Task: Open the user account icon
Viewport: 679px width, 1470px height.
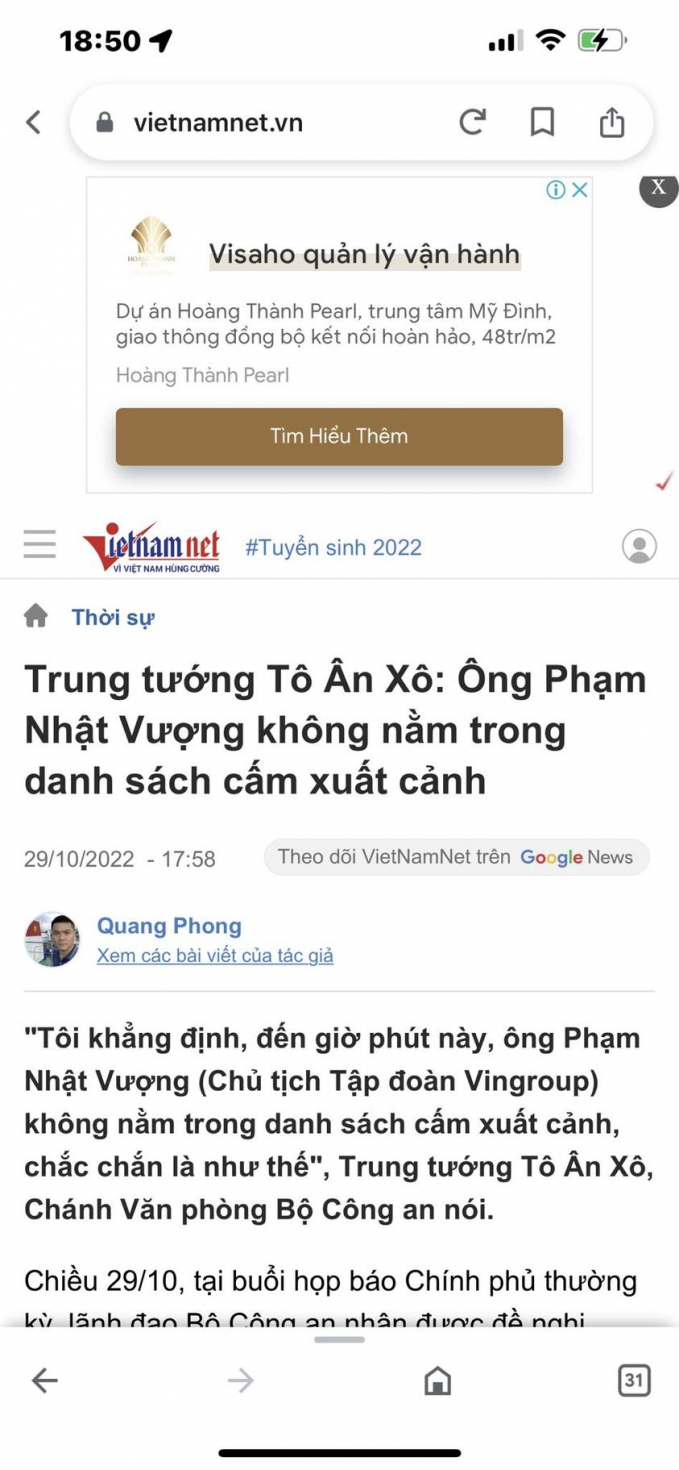Action: point(639,546)
